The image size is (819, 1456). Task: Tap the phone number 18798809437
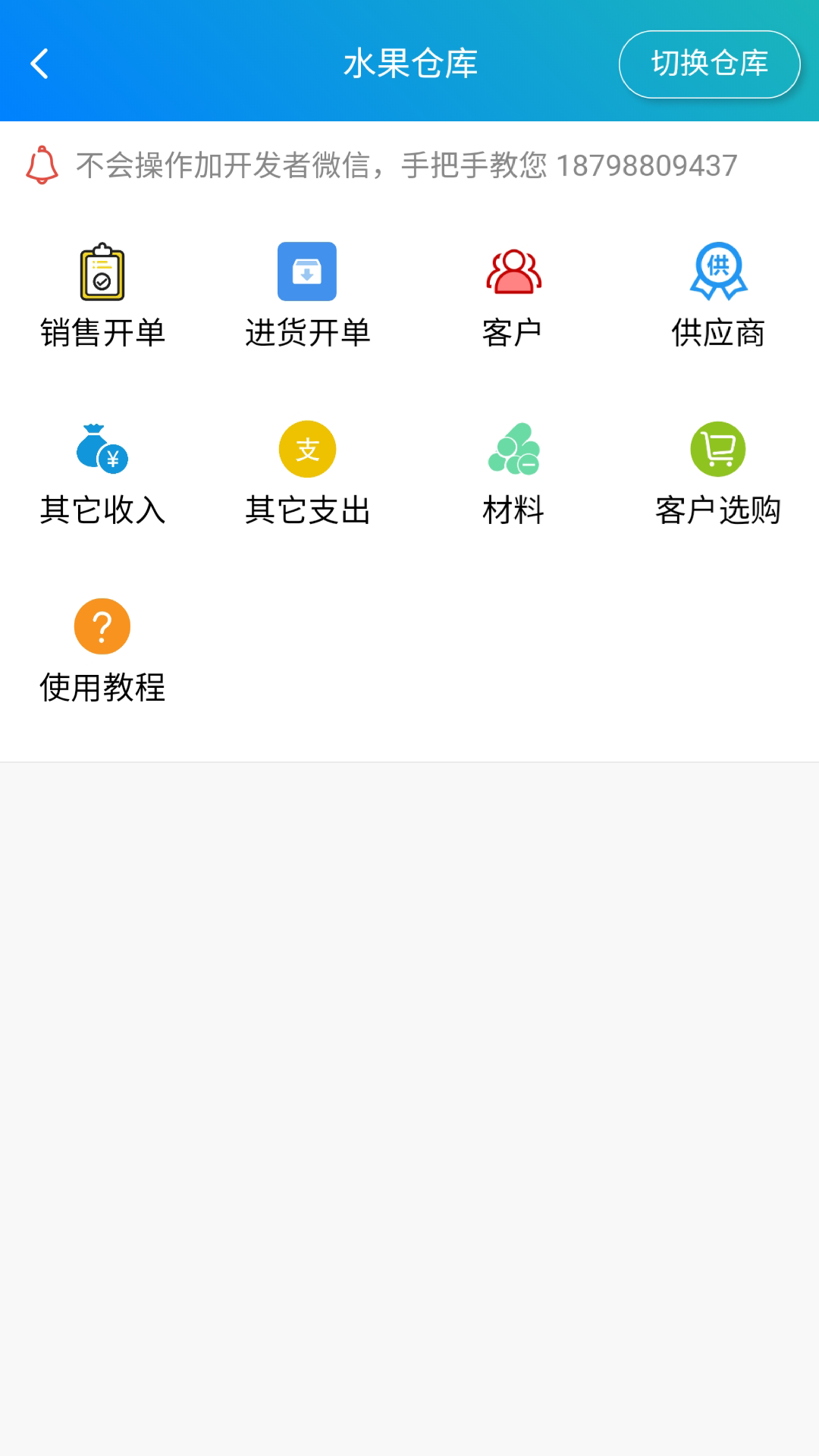pyautogui.click(x=646, y=166)
